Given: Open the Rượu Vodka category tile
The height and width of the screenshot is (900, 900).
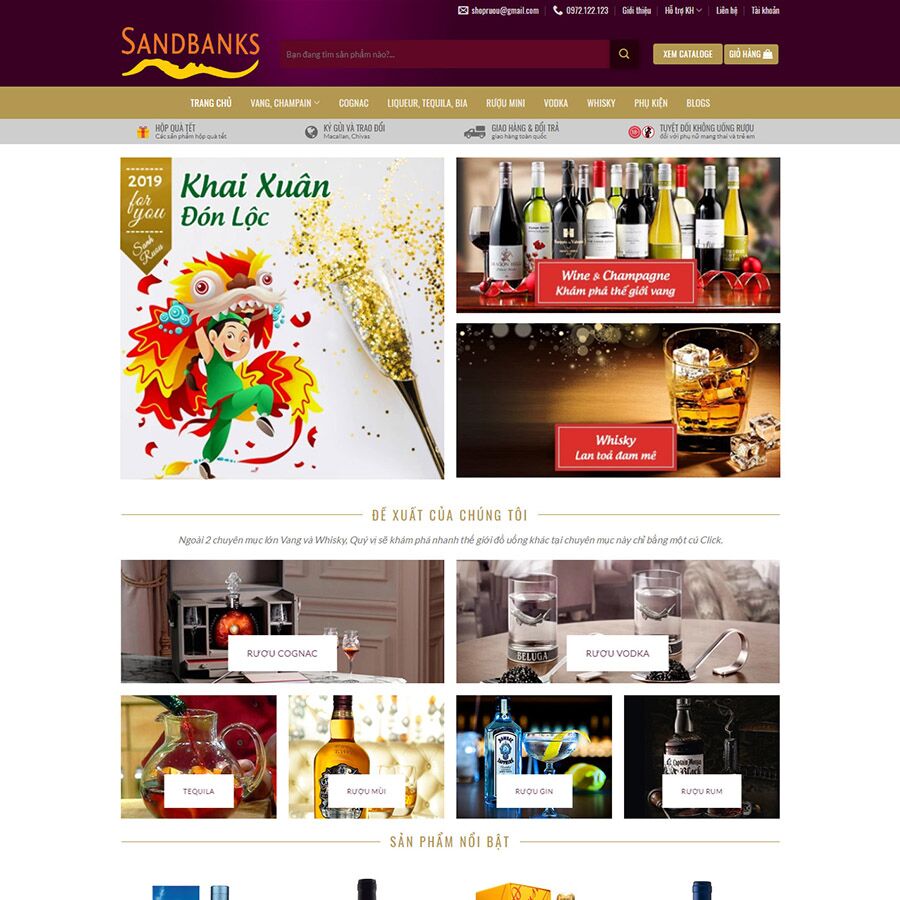Looking at the screenshot, I should [617, 653].
